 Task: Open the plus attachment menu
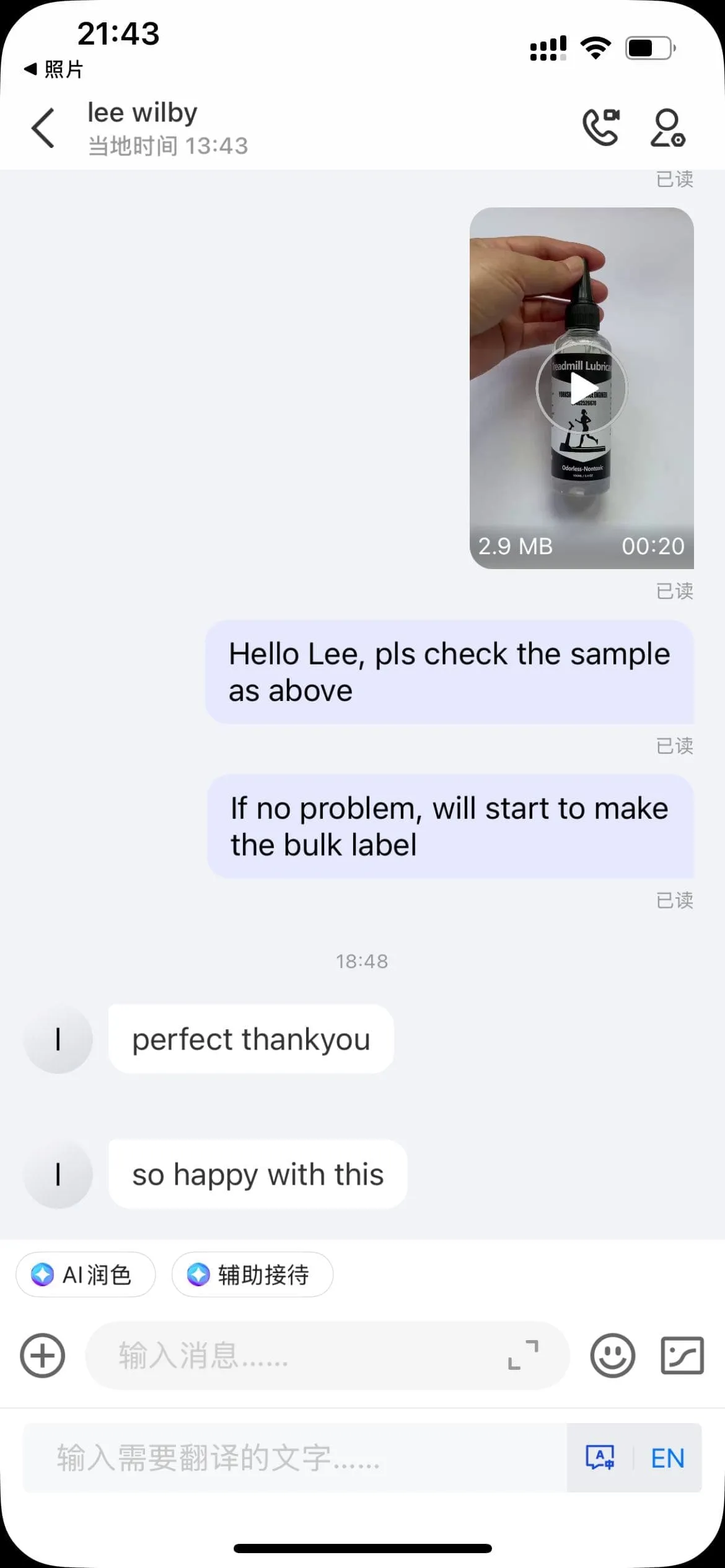pyautogui.click(x=43, y=1356)
